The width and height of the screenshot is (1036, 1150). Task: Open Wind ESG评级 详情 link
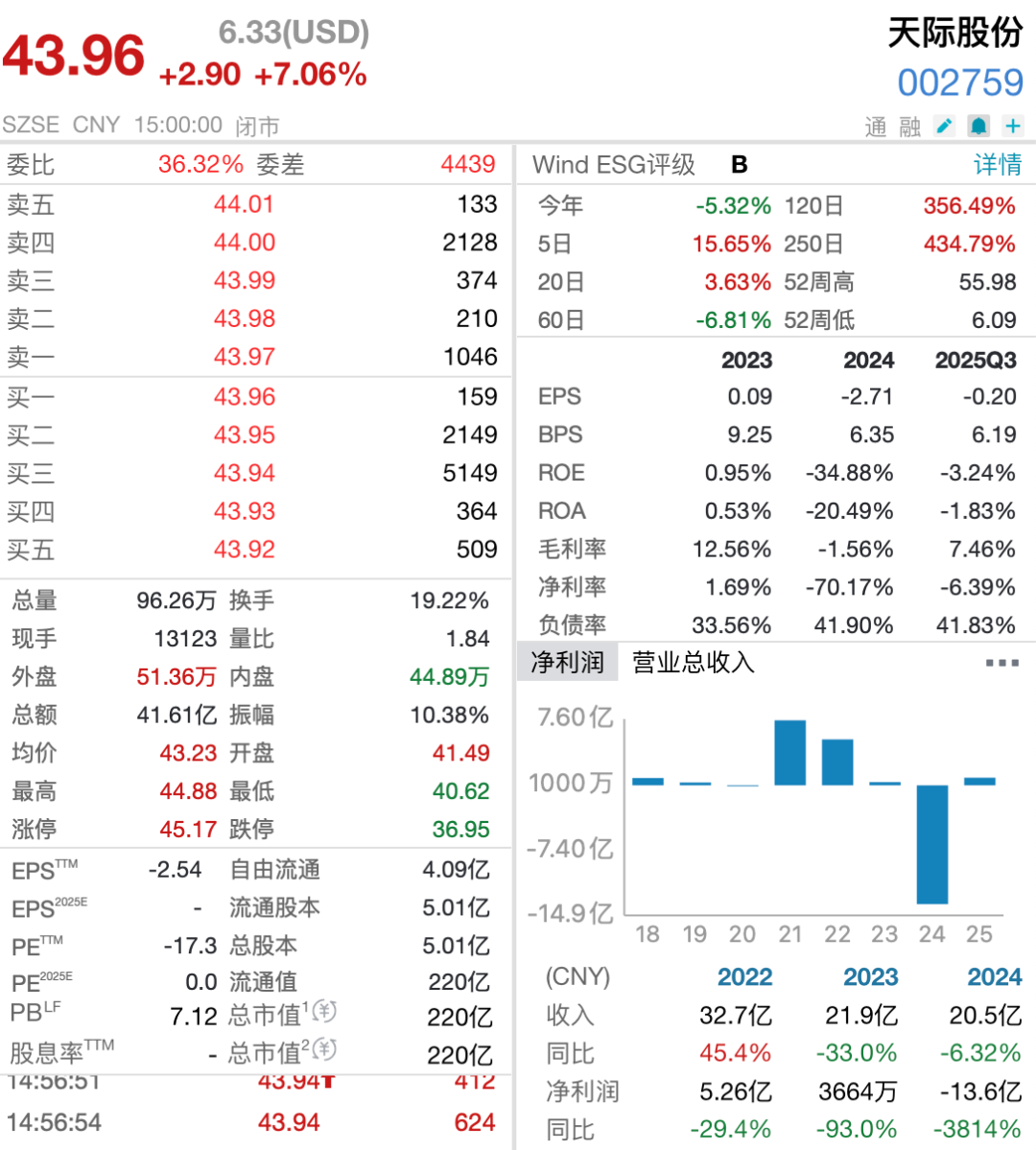(x=998, y=165)
